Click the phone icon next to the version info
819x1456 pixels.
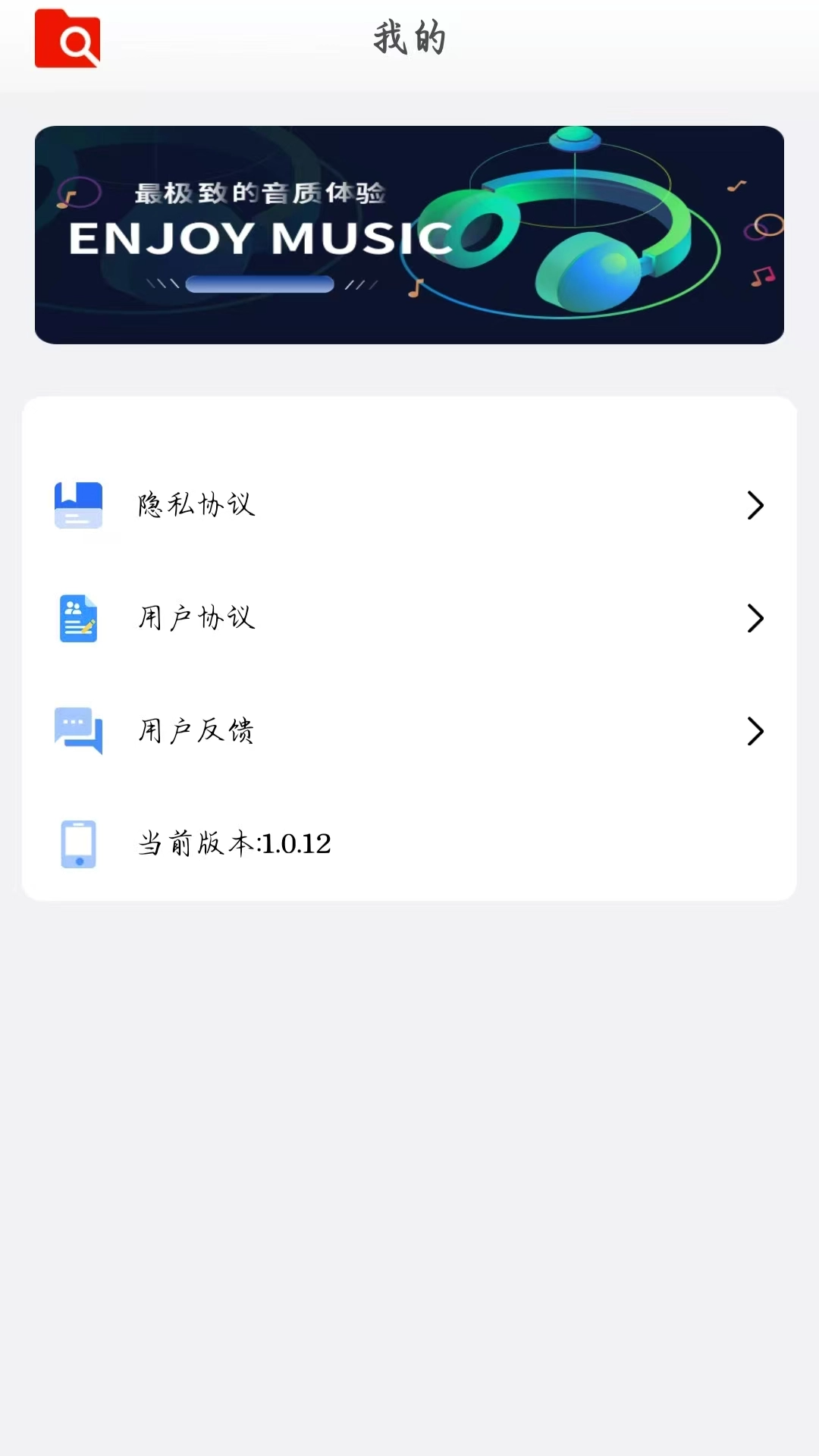pos(78,843)
